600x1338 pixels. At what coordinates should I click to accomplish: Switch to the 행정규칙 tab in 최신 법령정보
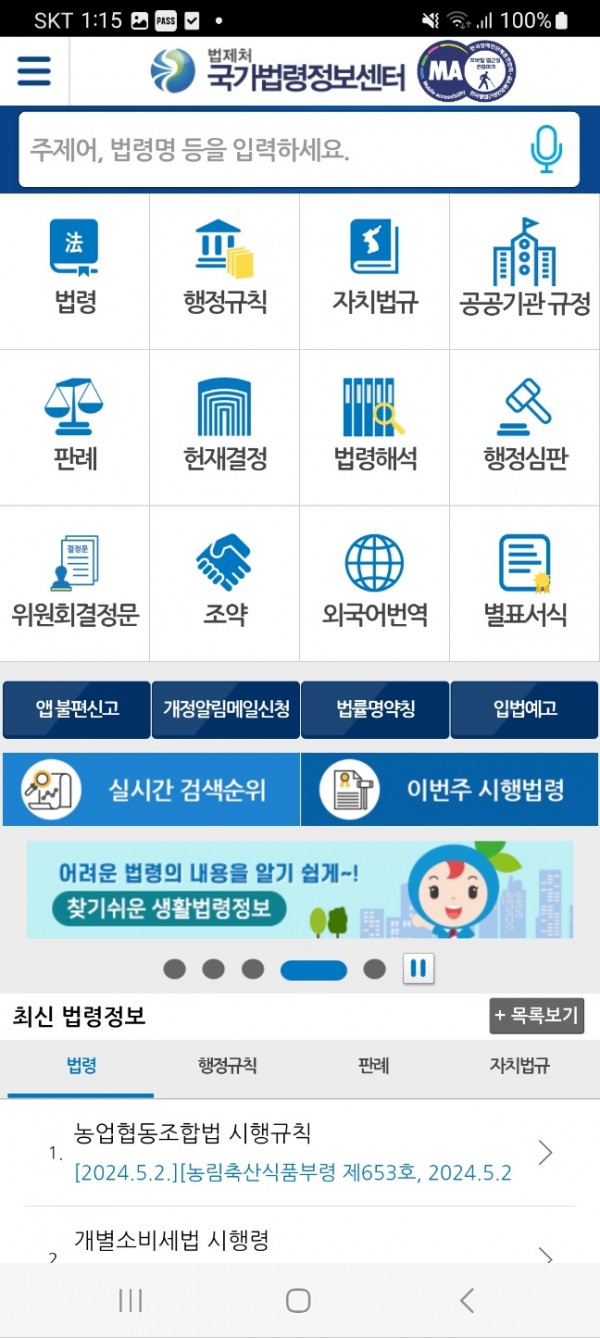point(227,1066)
